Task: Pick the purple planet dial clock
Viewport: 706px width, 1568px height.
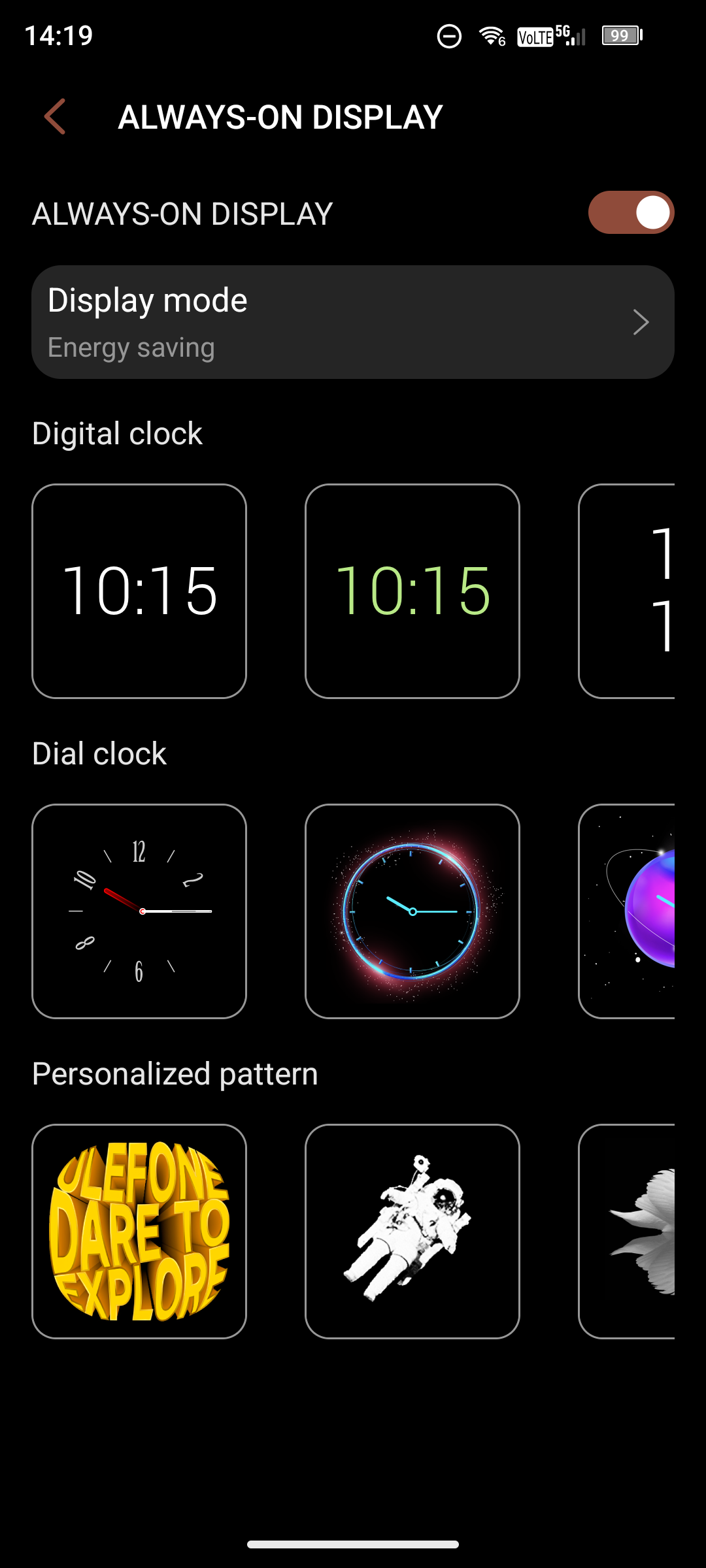Action: click(627, 911)
